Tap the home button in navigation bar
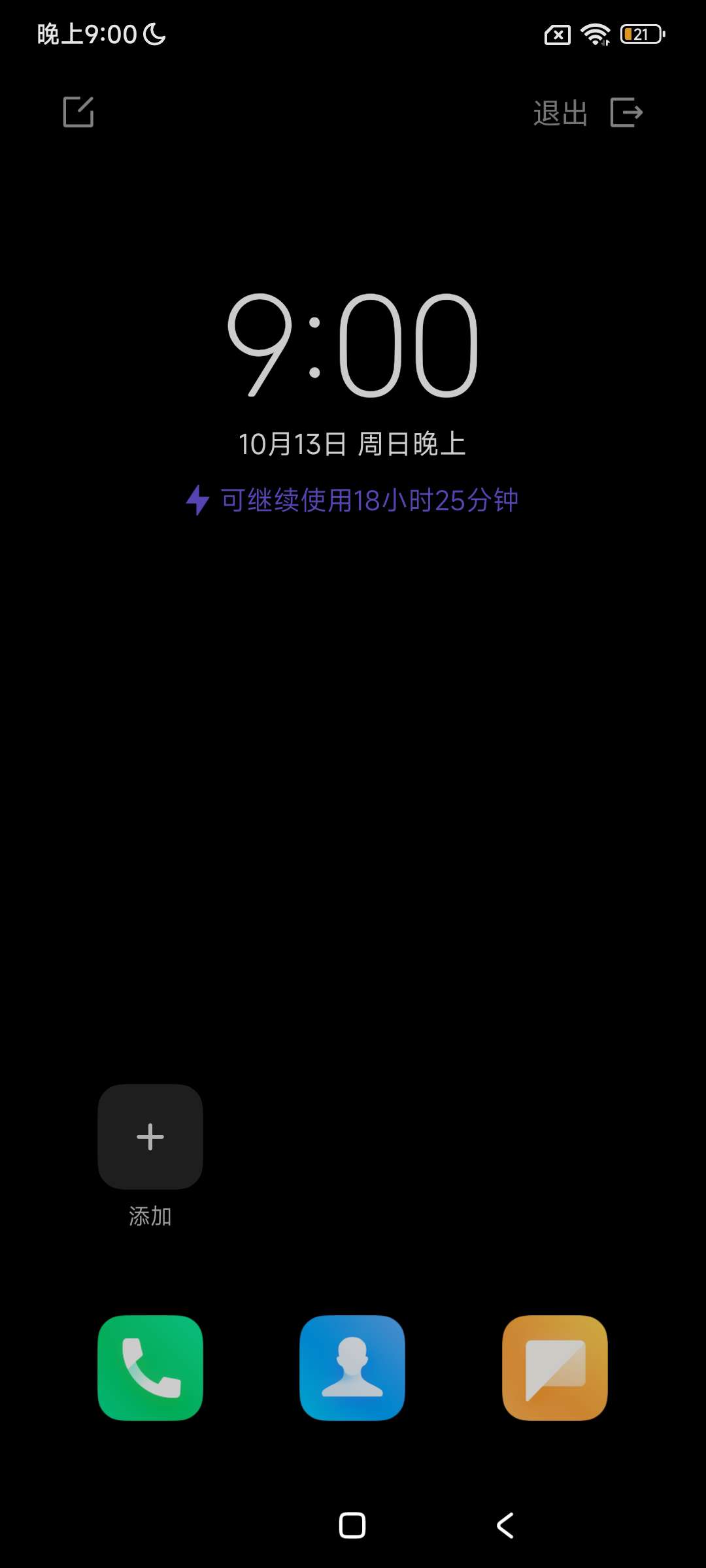Image resolution: width=706 pixels, height=1568 pixels. point(352,1526)
